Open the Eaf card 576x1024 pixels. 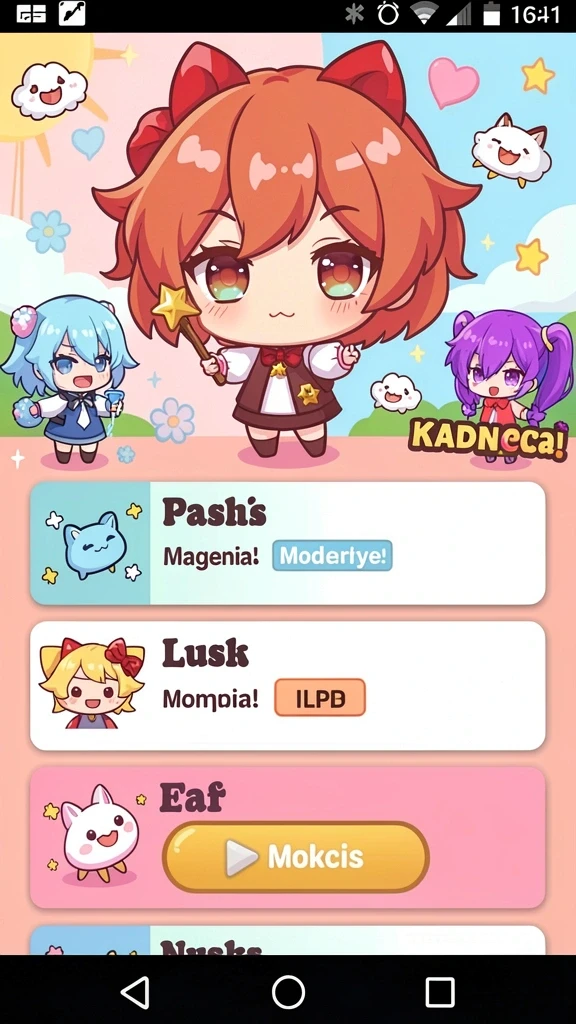click(x=287, y=838)
